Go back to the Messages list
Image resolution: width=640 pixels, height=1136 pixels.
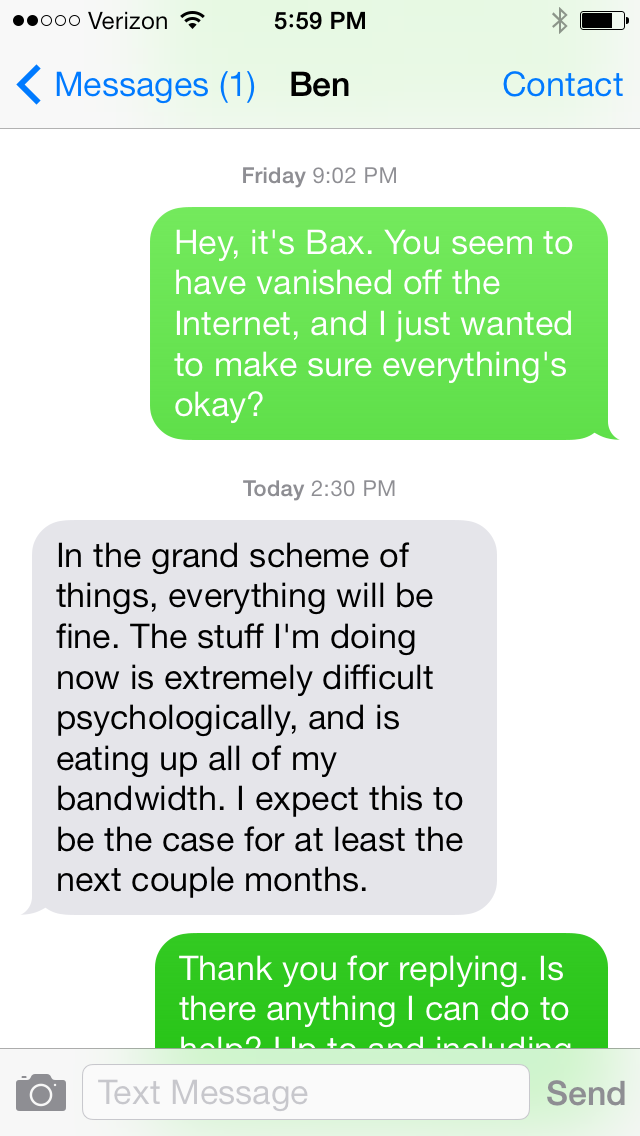click(x=135, y=85)
